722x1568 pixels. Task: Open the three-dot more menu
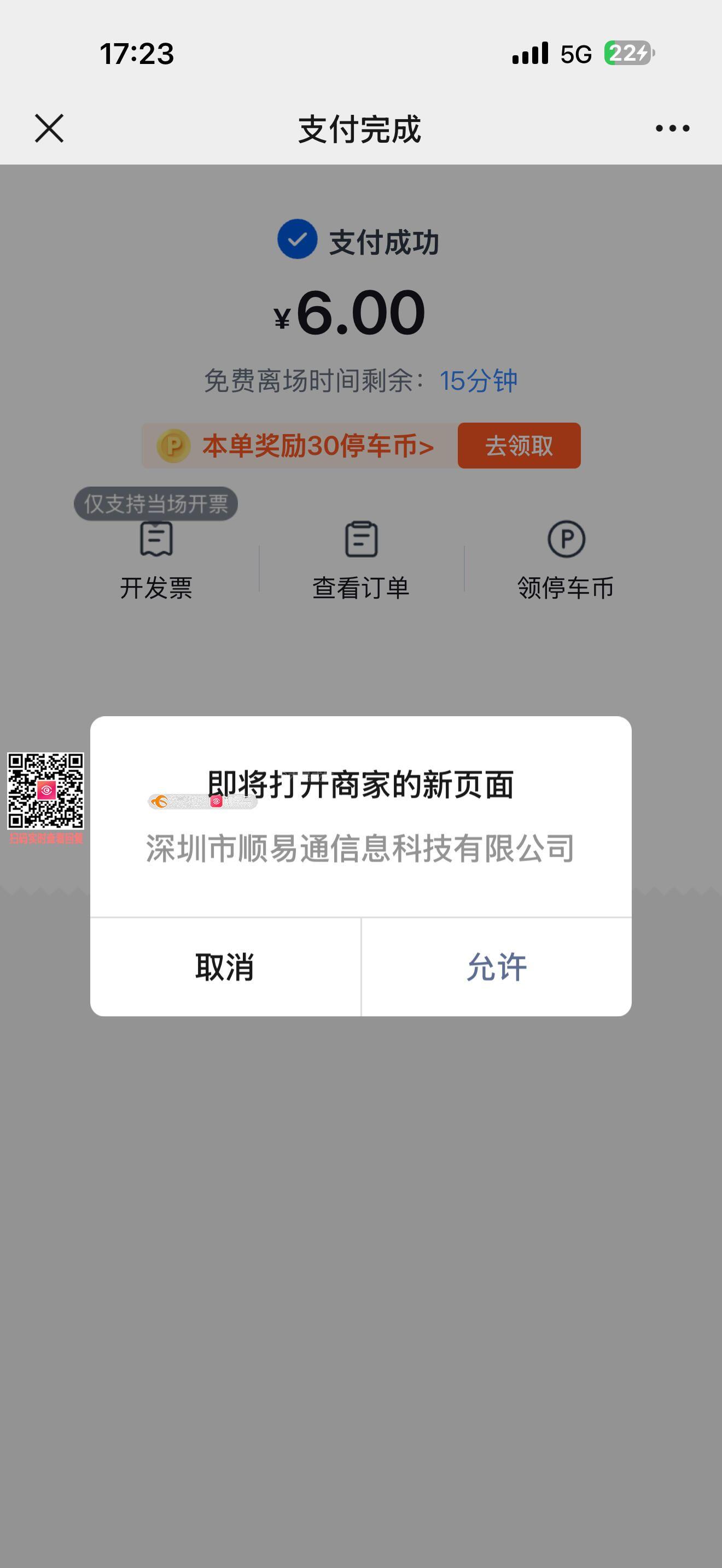coord(672,128)
